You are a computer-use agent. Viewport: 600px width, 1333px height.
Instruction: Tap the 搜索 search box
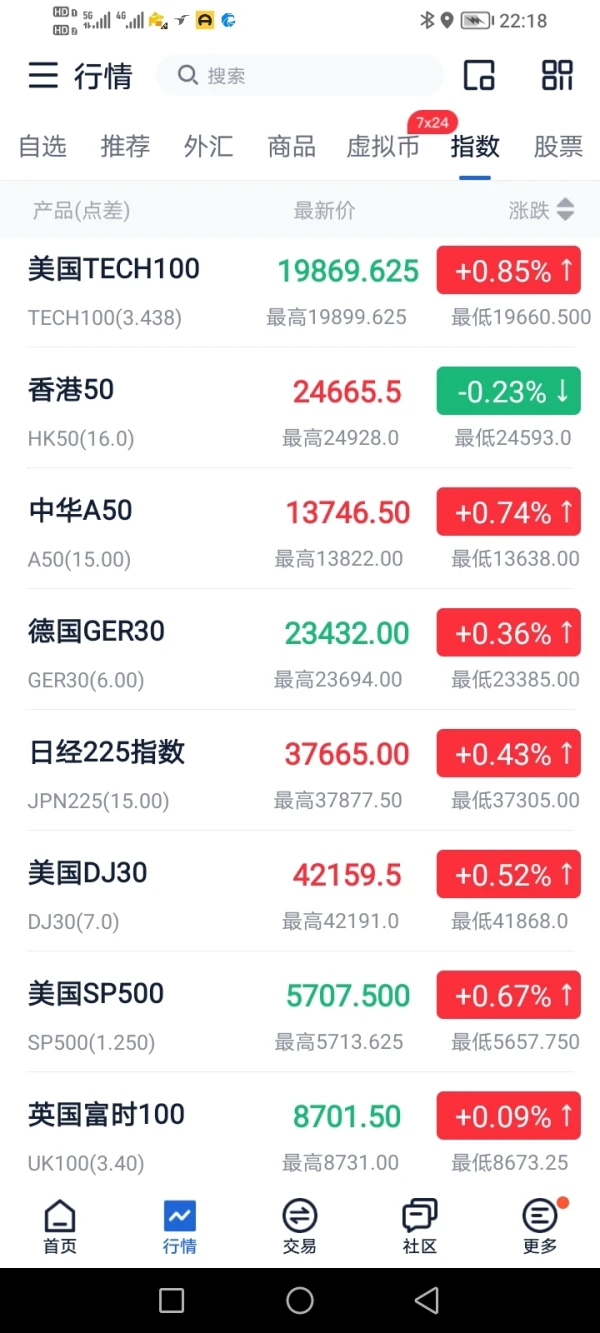click(300, 76)
